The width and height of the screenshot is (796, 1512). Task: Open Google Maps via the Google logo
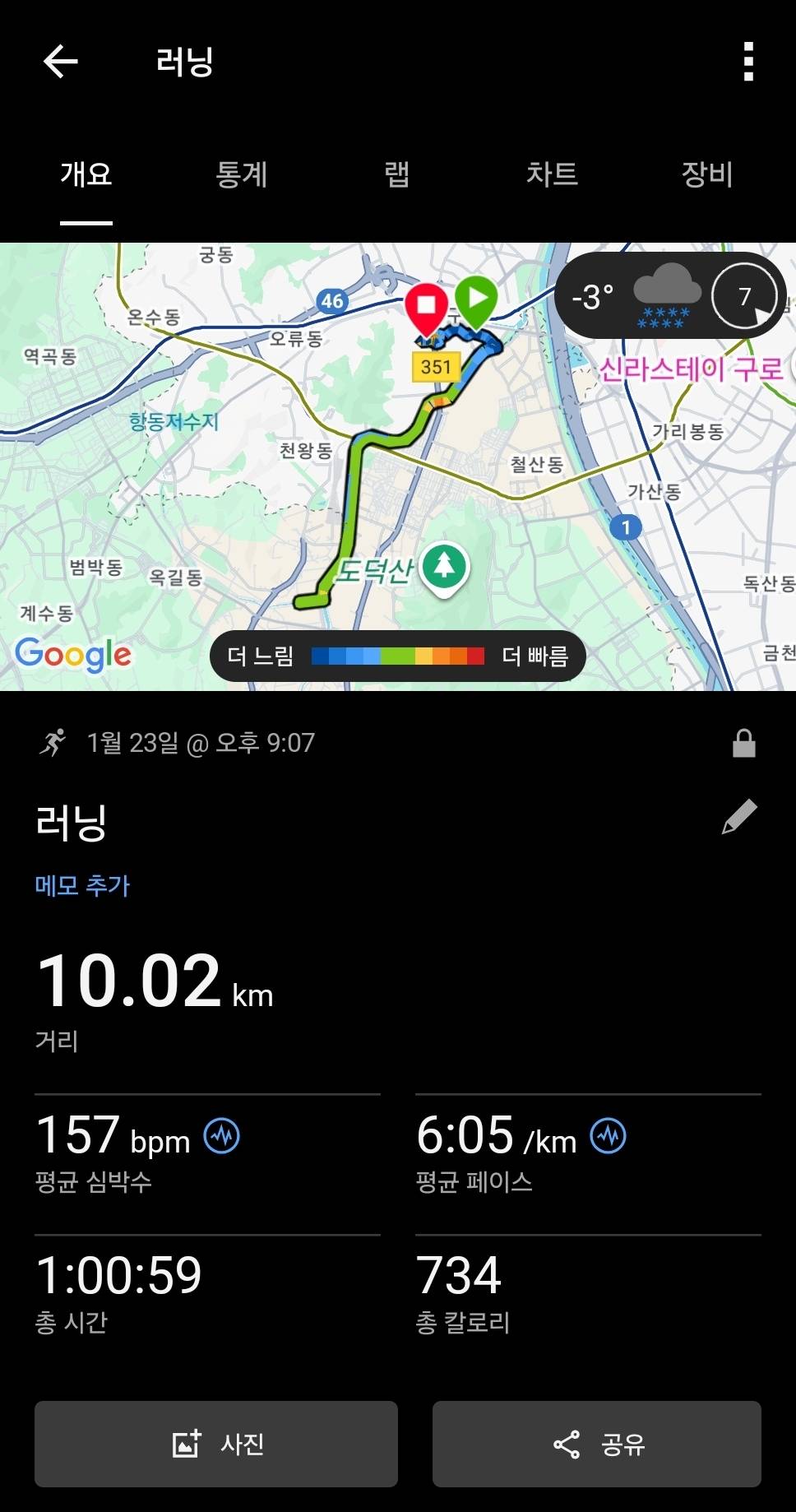[72, 655]
